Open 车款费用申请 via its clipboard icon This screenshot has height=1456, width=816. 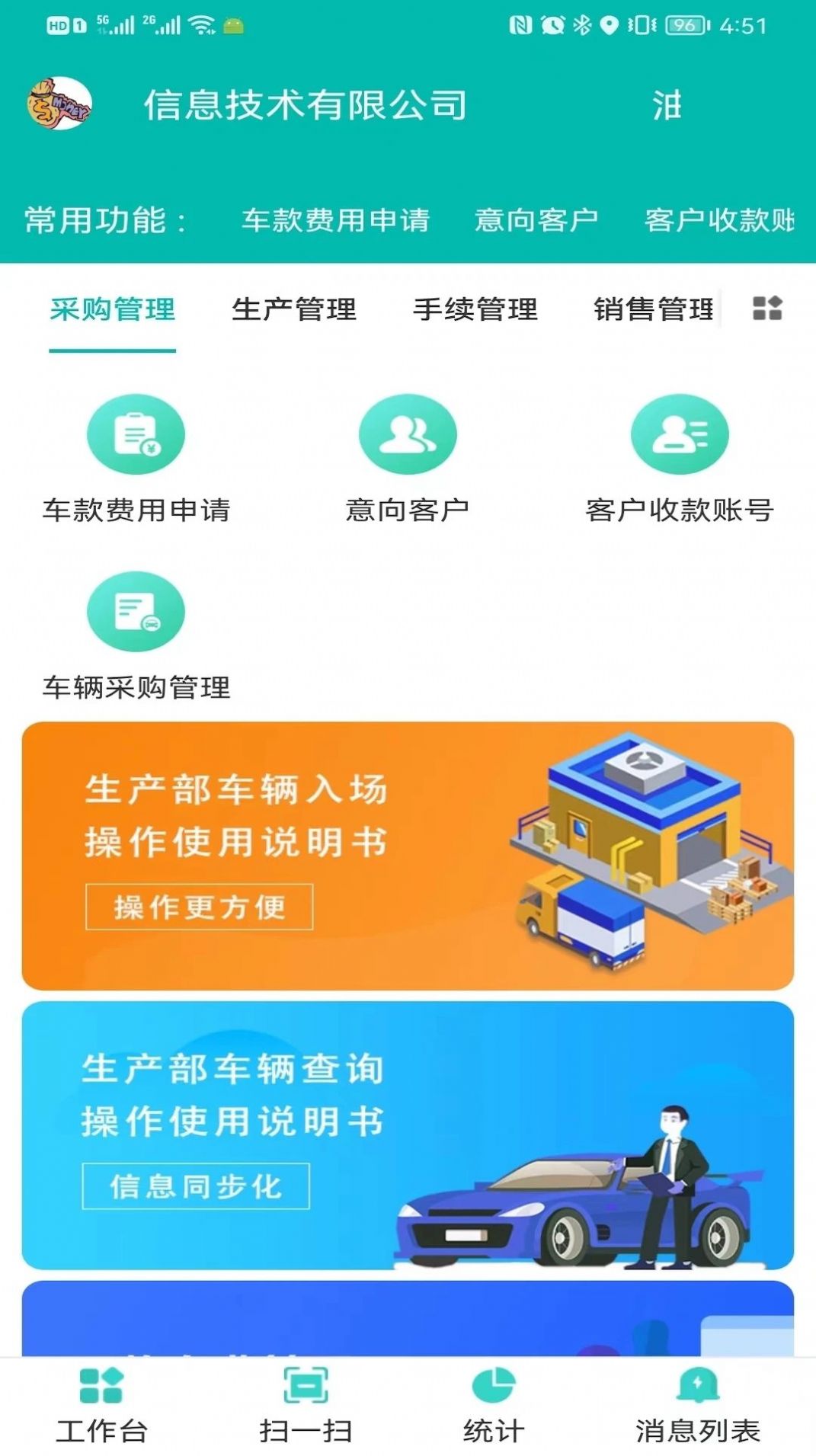point(136,433)
